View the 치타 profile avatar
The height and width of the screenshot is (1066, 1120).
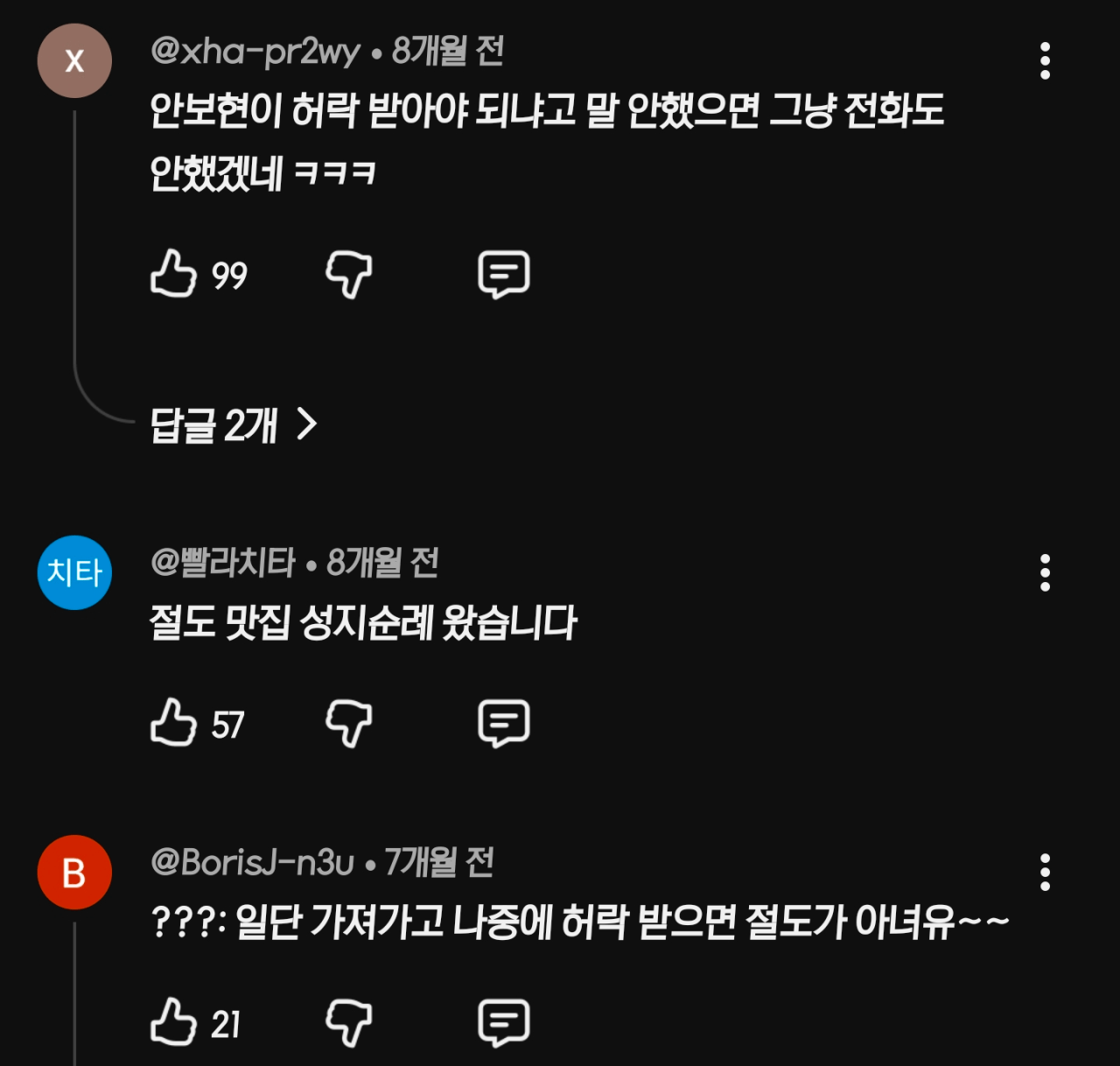coord(74,573)
